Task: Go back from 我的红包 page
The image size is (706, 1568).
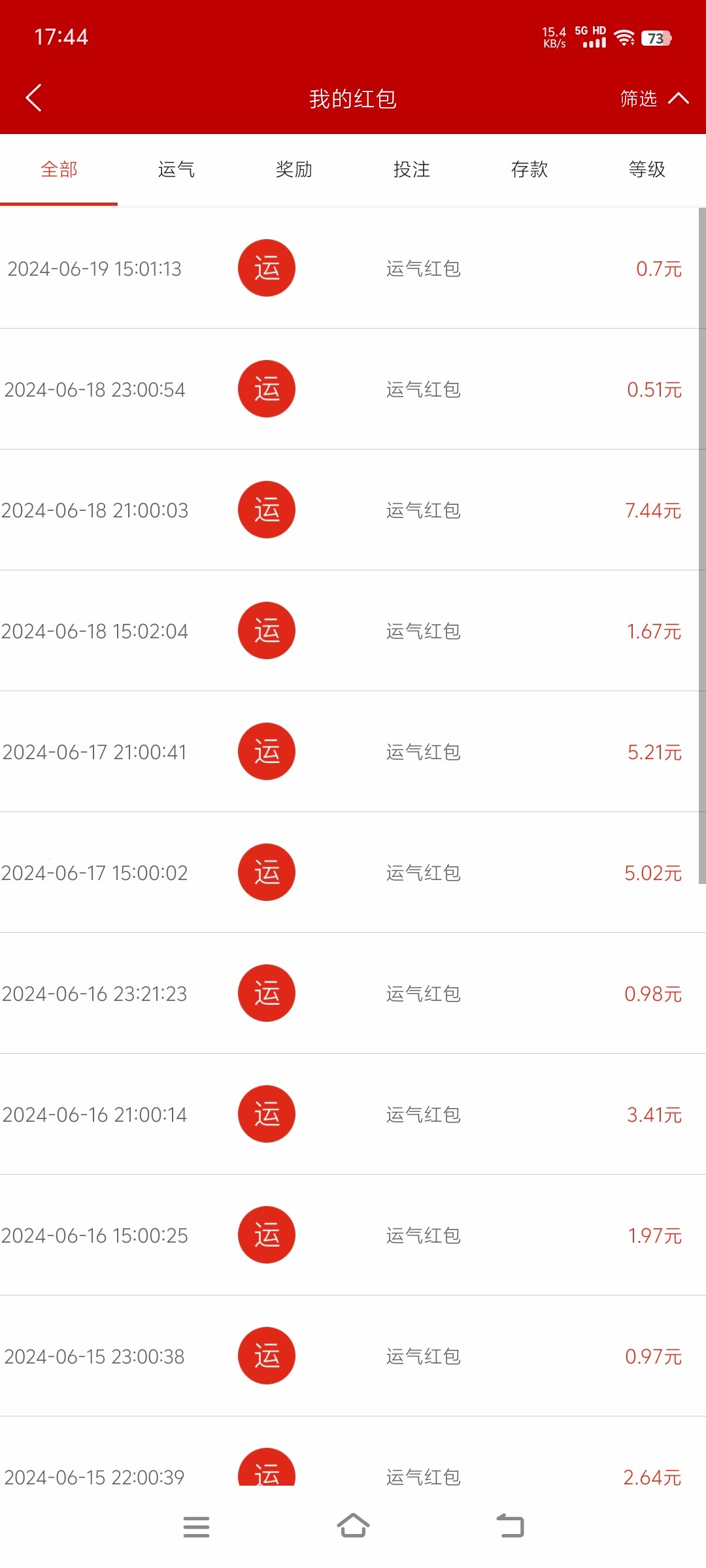Action: click(x=34, y=98)
